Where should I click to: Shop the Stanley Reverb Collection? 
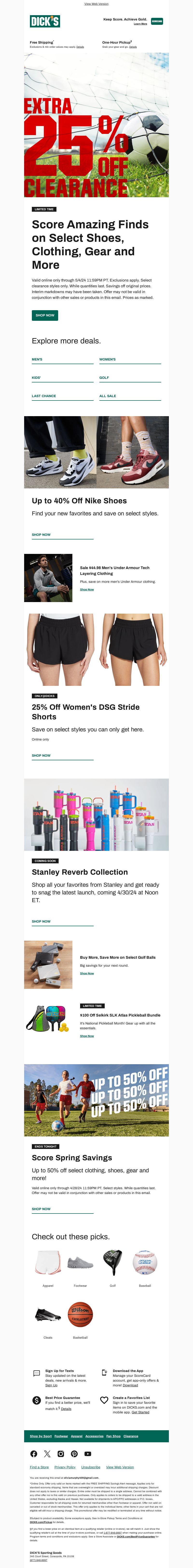(41, 922)
